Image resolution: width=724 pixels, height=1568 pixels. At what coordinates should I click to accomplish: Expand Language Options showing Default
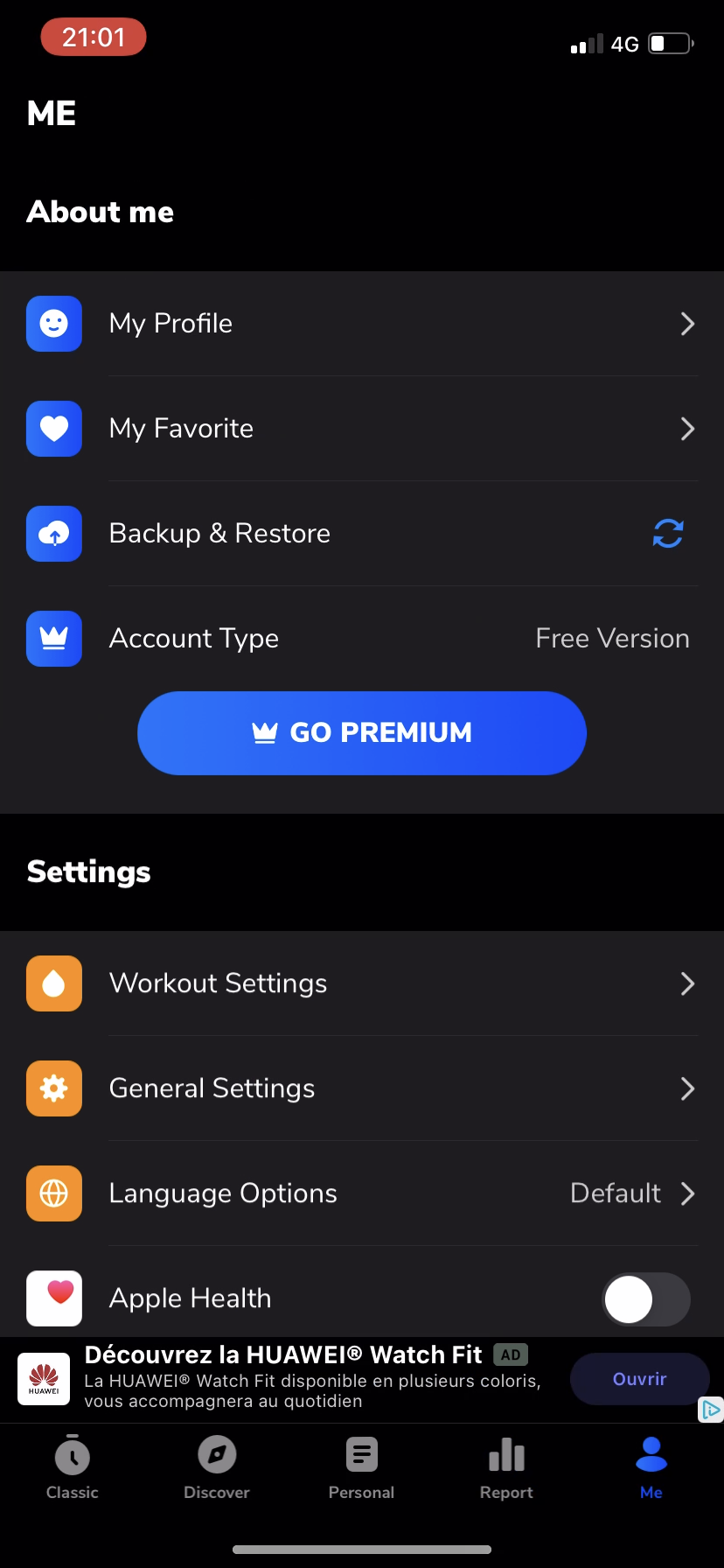(x=688, y=1193)
